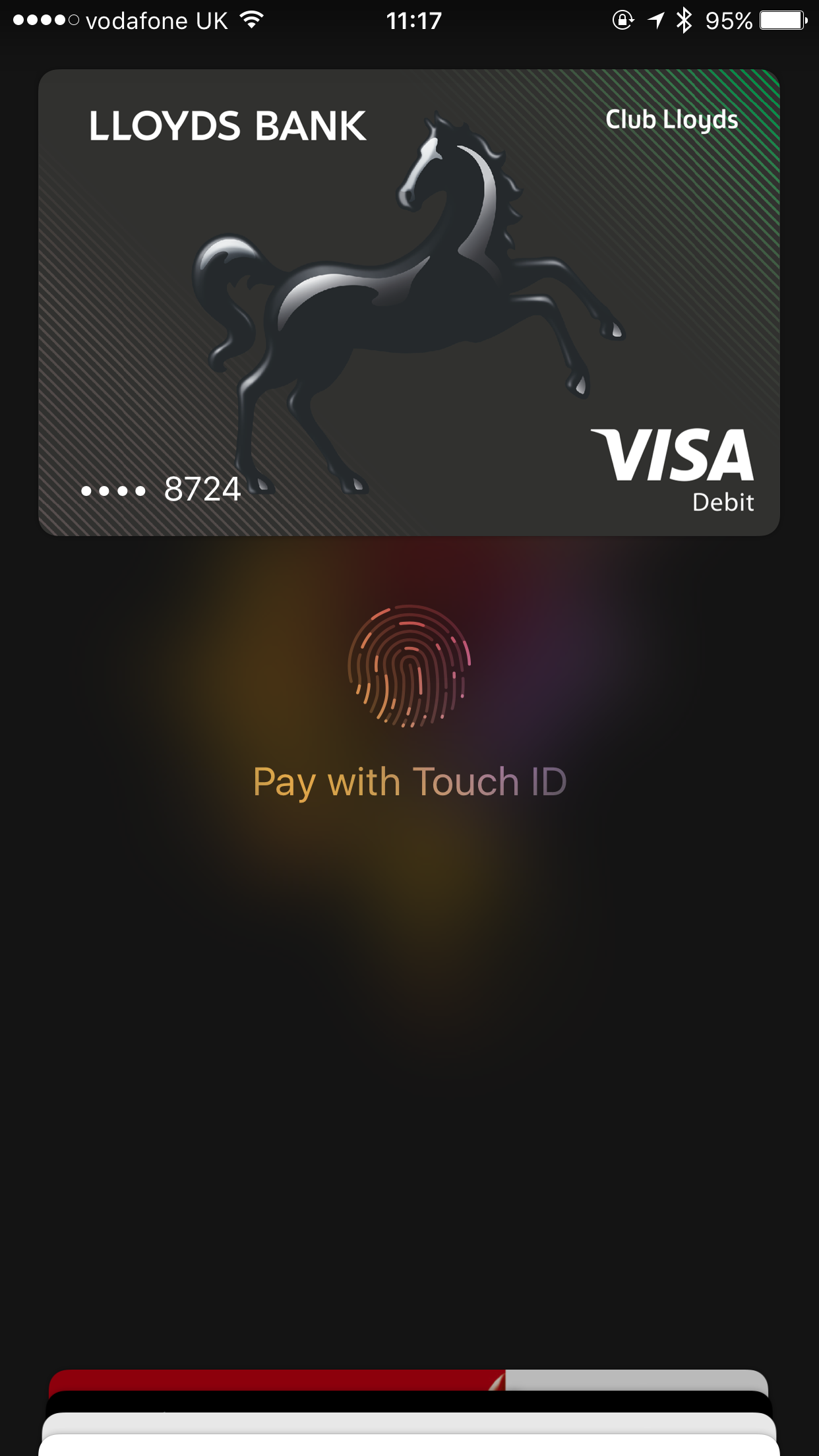Tap the Lloyds Bank Visa Debit card

tap(409, 302)
